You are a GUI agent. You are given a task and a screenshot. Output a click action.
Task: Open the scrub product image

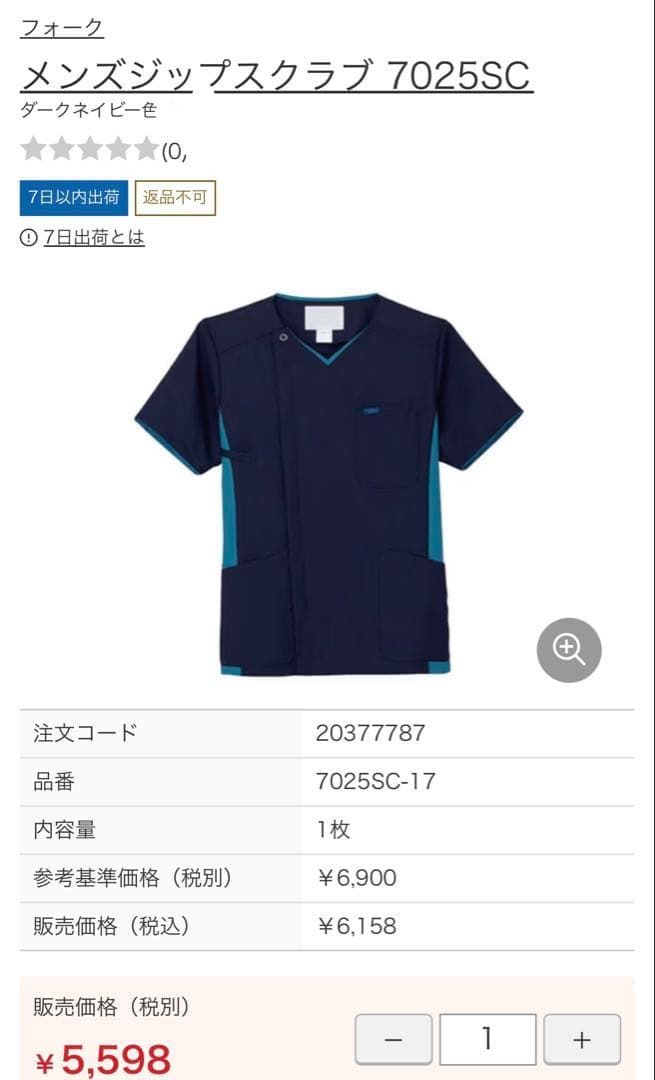(x=328, y=485)
